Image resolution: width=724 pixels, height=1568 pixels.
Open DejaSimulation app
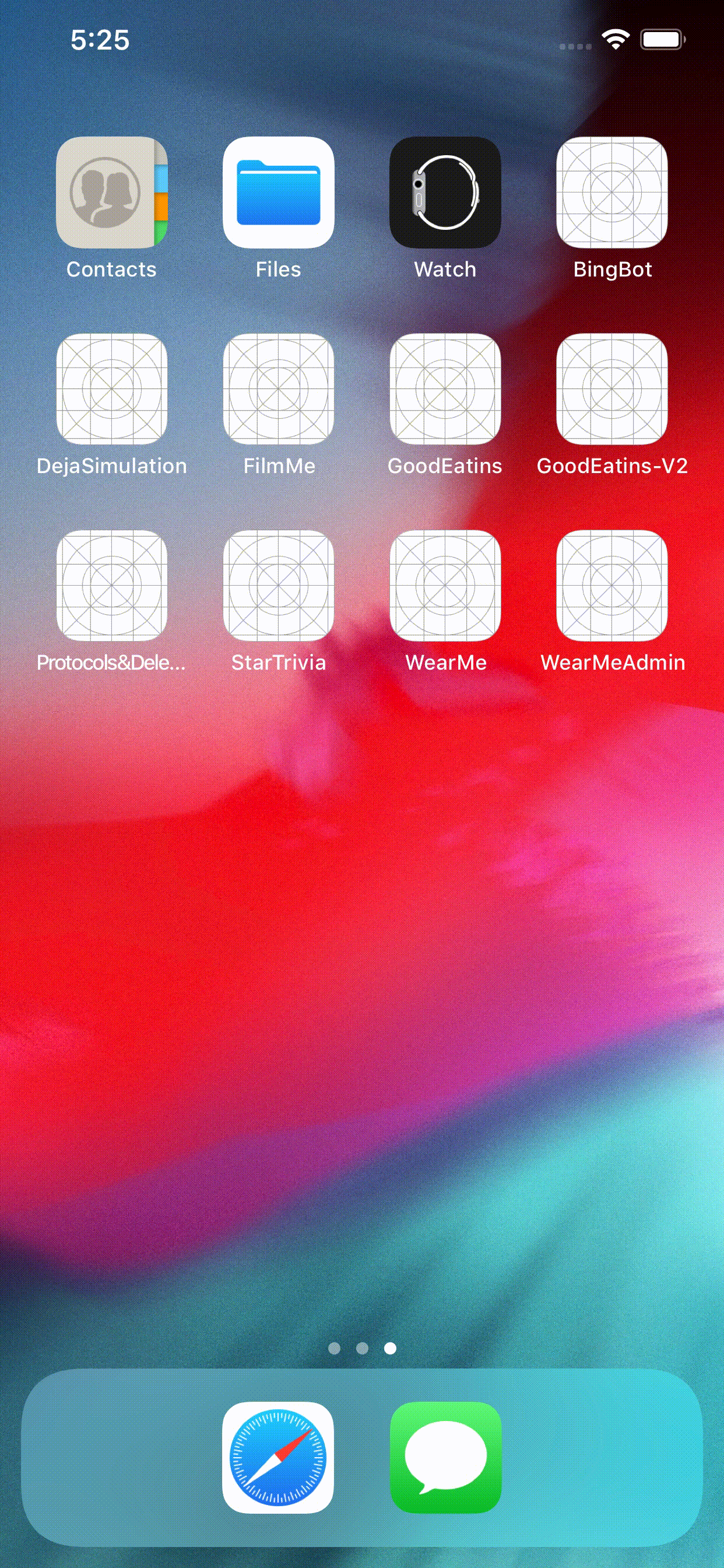tap(111, 389)
